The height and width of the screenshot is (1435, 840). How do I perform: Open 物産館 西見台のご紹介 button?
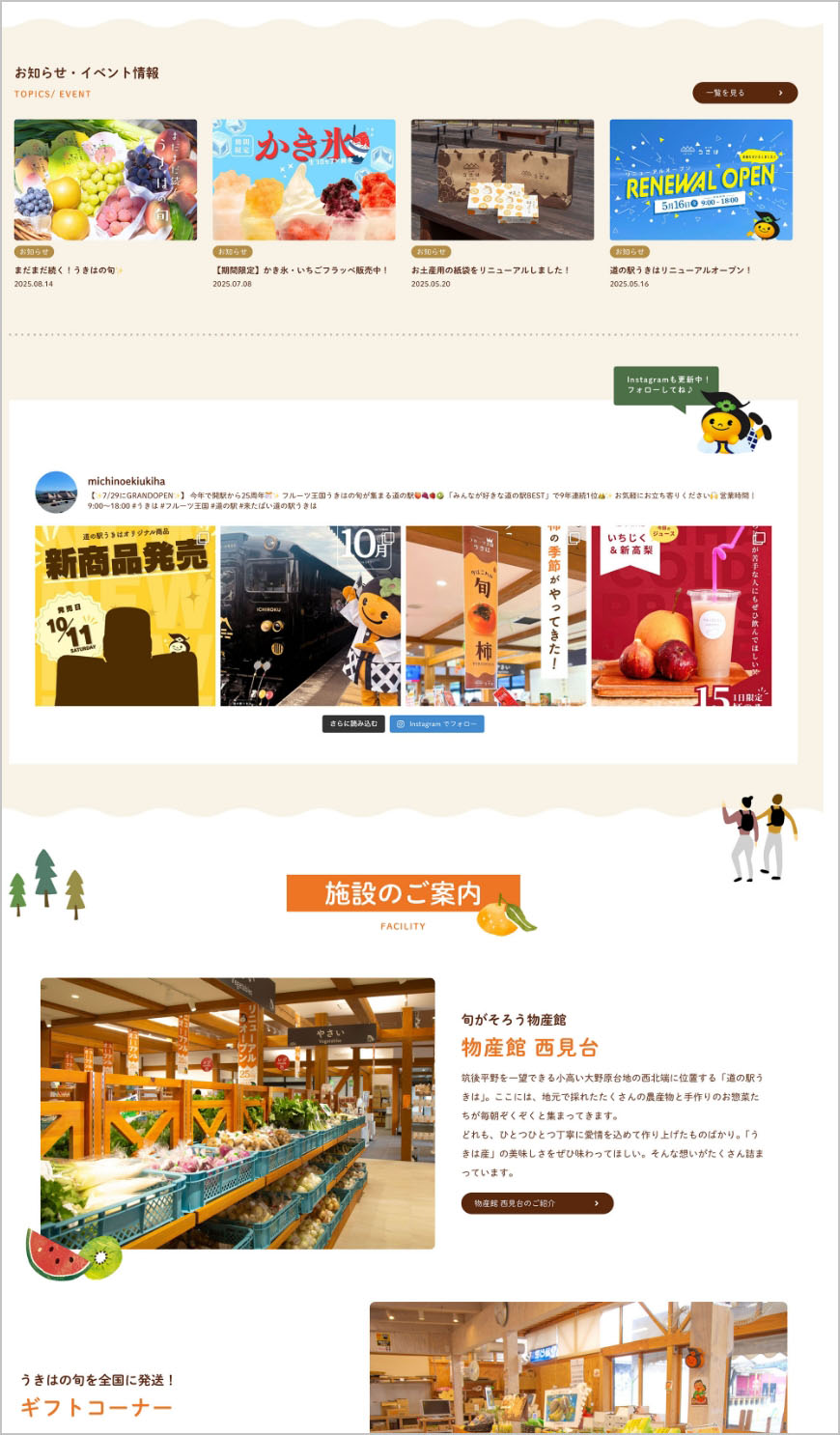(537, 1203)
